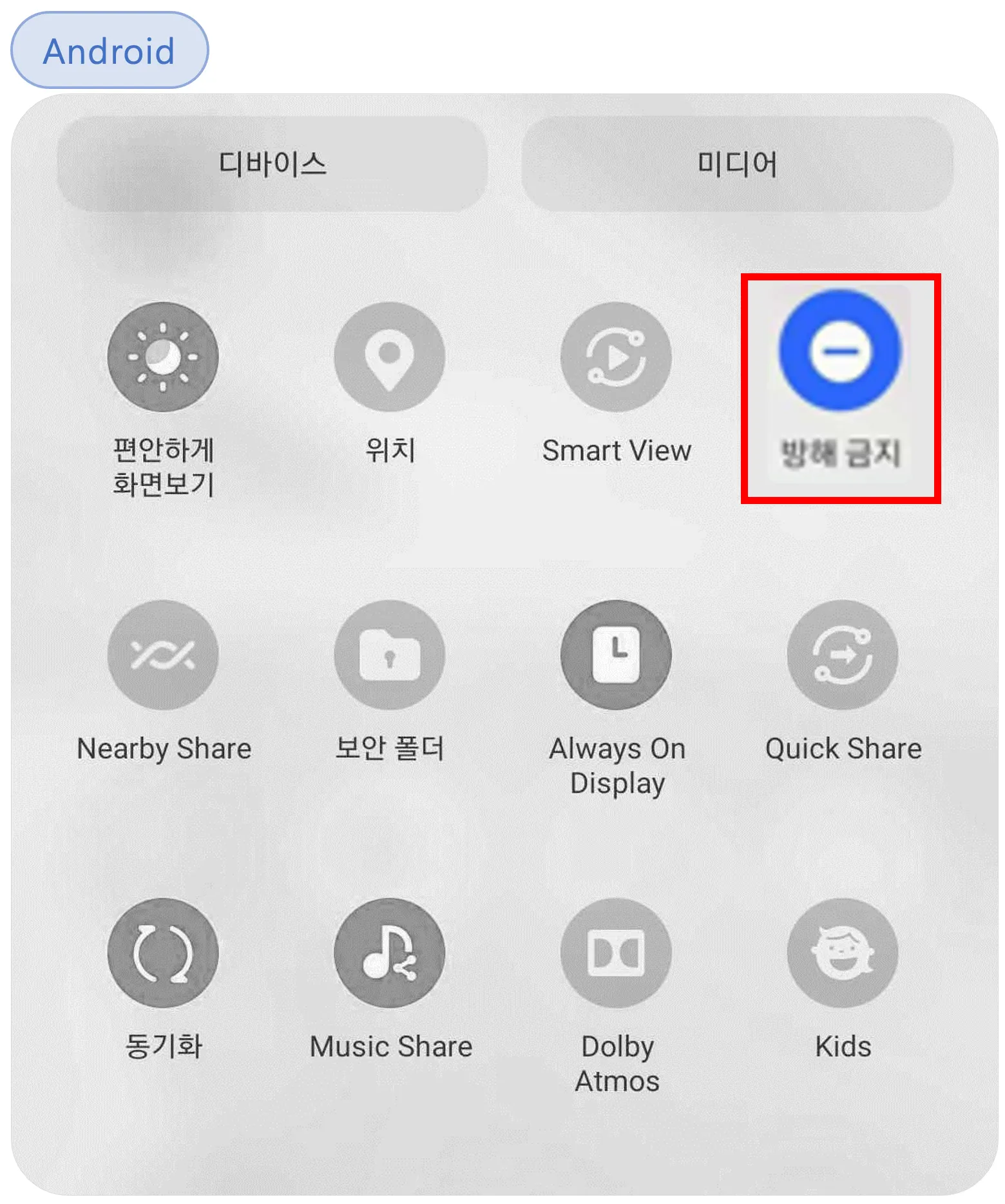Enable Dolby Atmos sound
Image resolution: width=1005 pixels, height=1204 pixels.
(616, 953)
